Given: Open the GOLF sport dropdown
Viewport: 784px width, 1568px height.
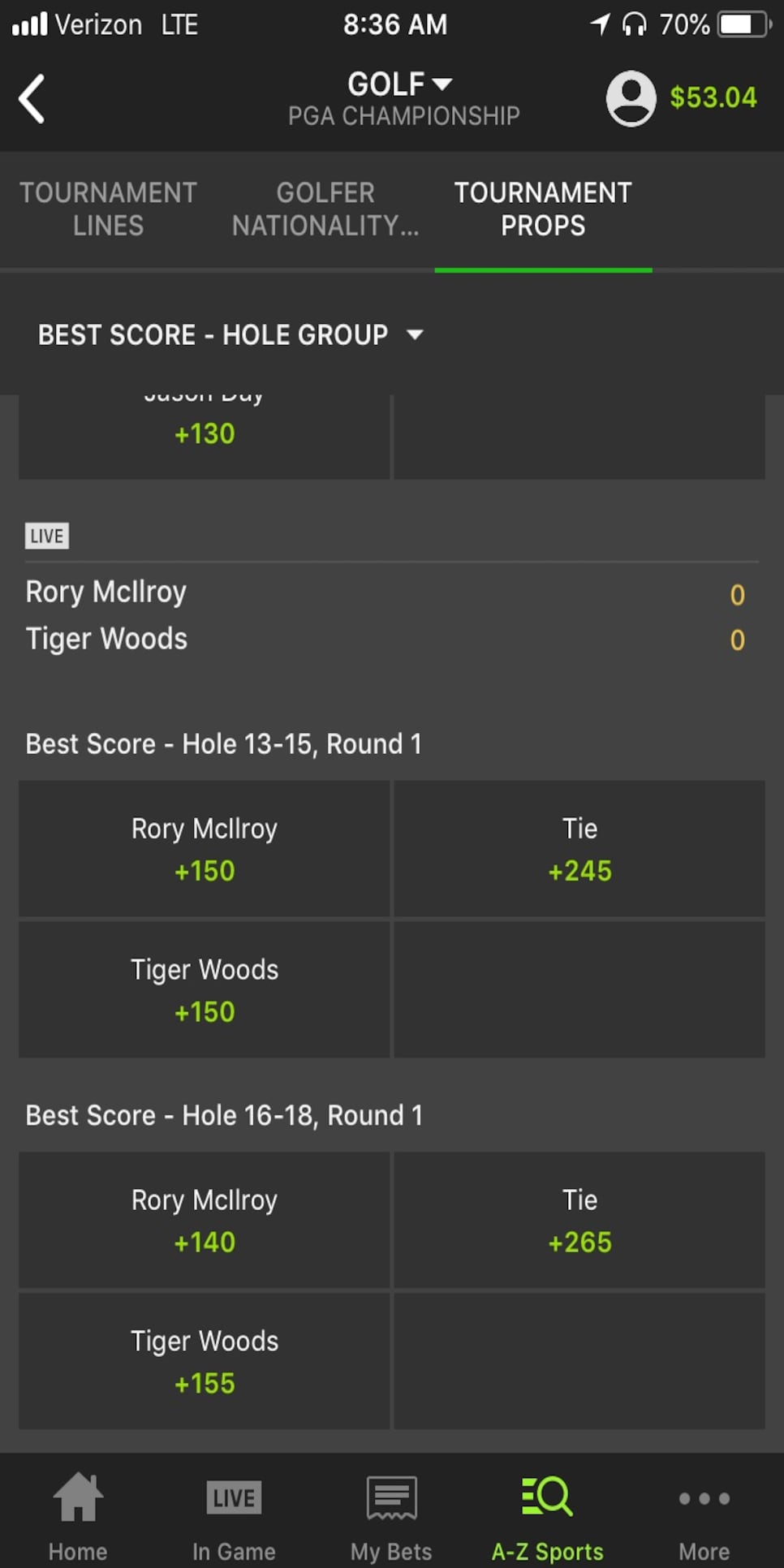Looking at the screenshot, I should pos(399,84).
